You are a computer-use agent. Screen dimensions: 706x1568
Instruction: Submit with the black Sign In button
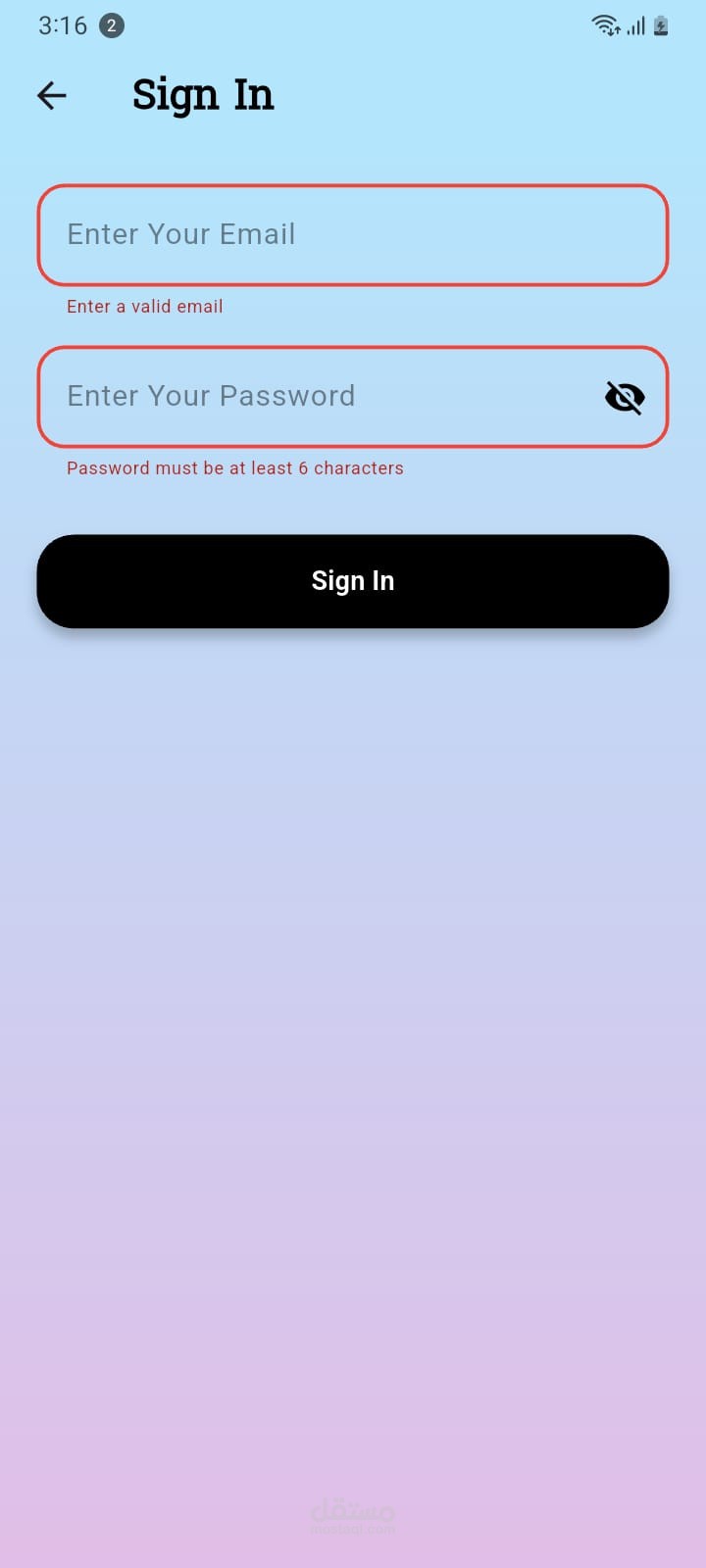[x=353, y=581]
